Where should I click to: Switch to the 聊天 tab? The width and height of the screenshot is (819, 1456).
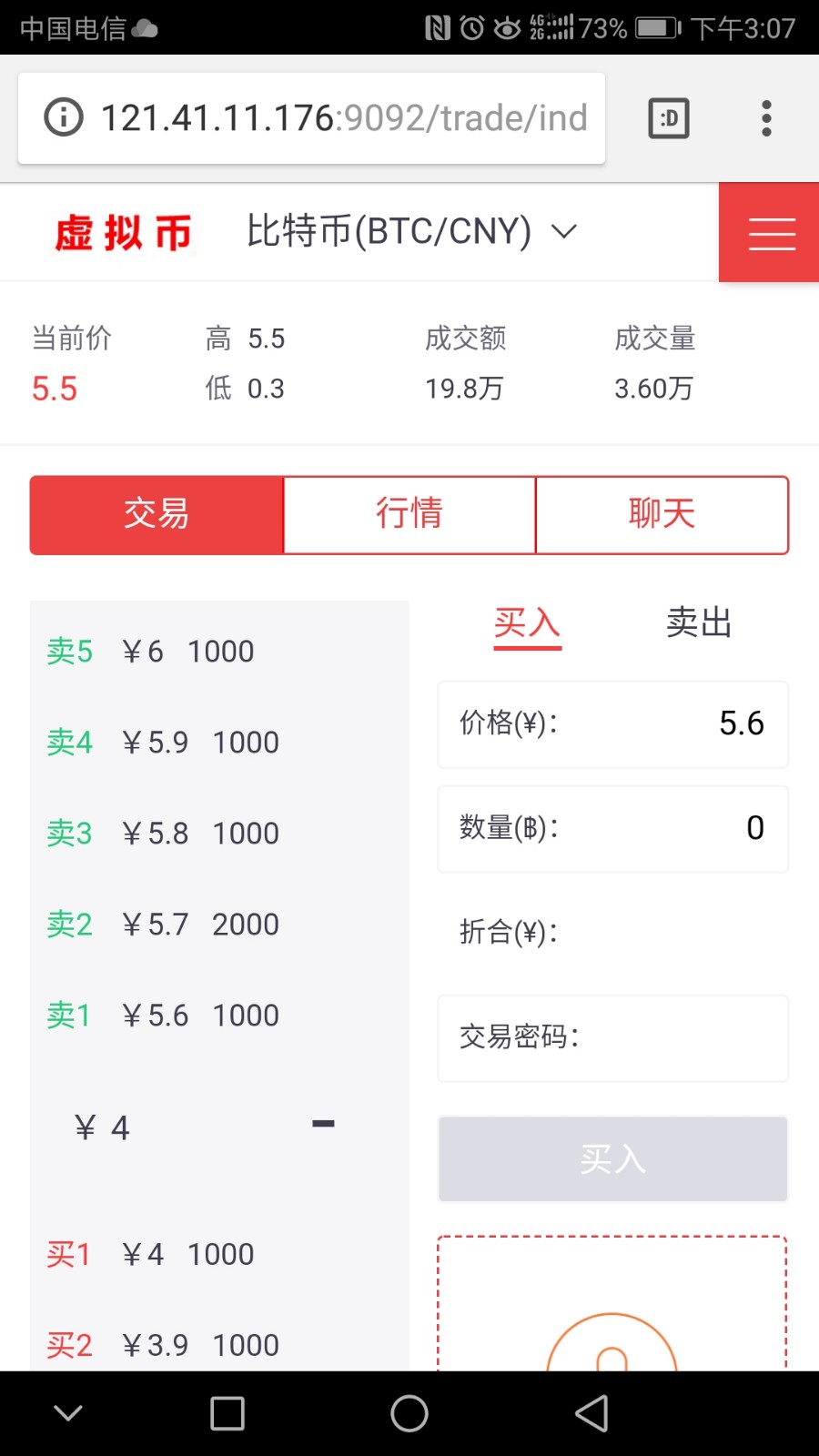(x=662, y=514)
